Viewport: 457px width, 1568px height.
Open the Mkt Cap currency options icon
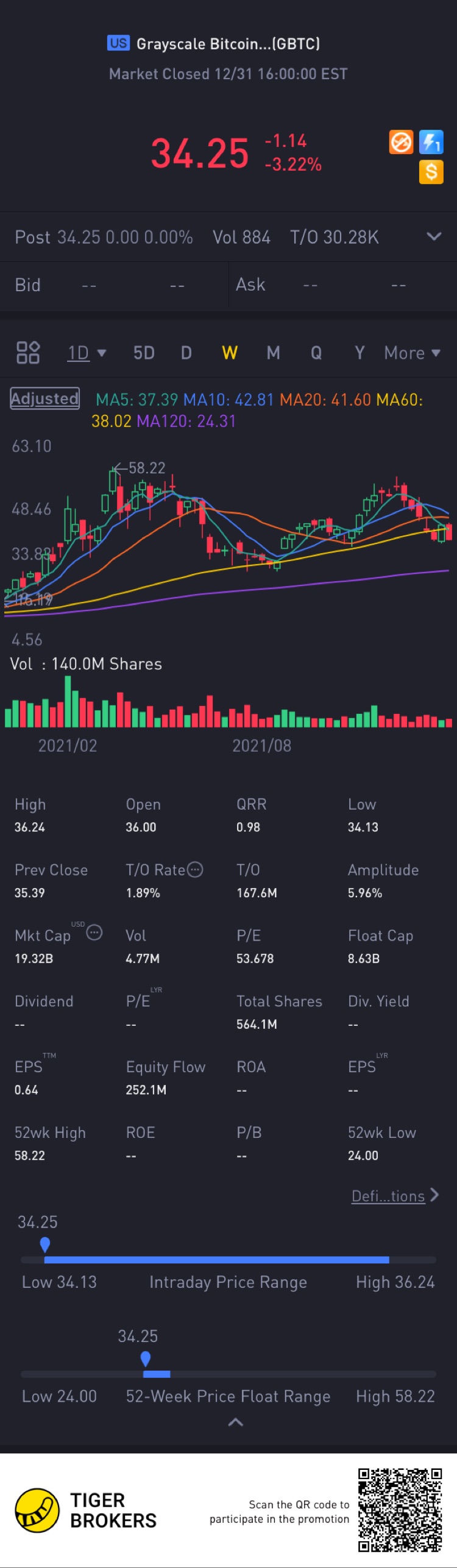(94, 932)
